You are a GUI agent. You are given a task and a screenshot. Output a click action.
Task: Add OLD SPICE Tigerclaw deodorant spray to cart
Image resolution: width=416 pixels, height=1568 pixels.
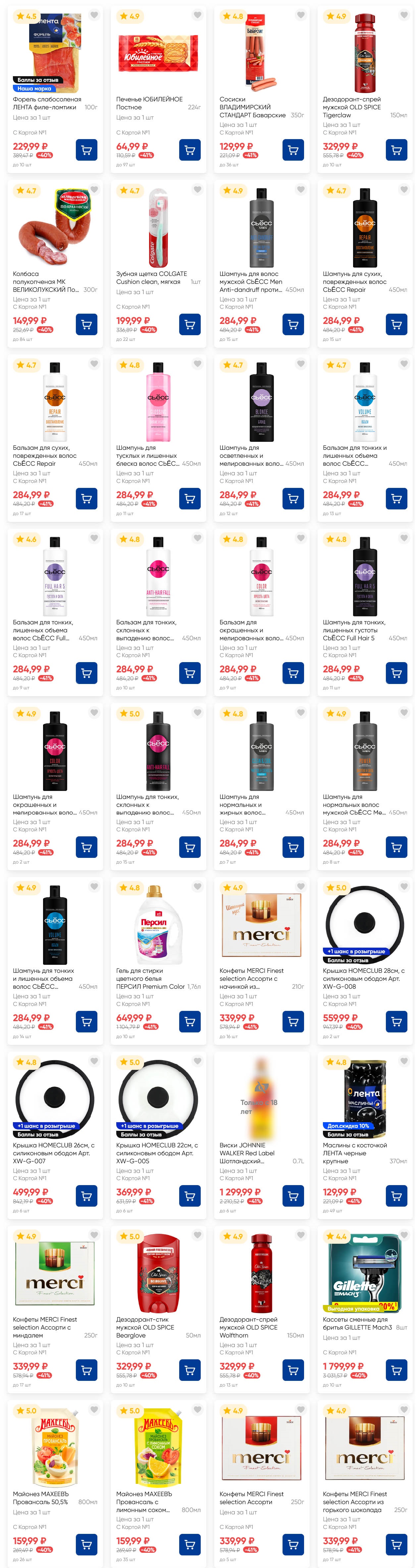pos(396,150)
